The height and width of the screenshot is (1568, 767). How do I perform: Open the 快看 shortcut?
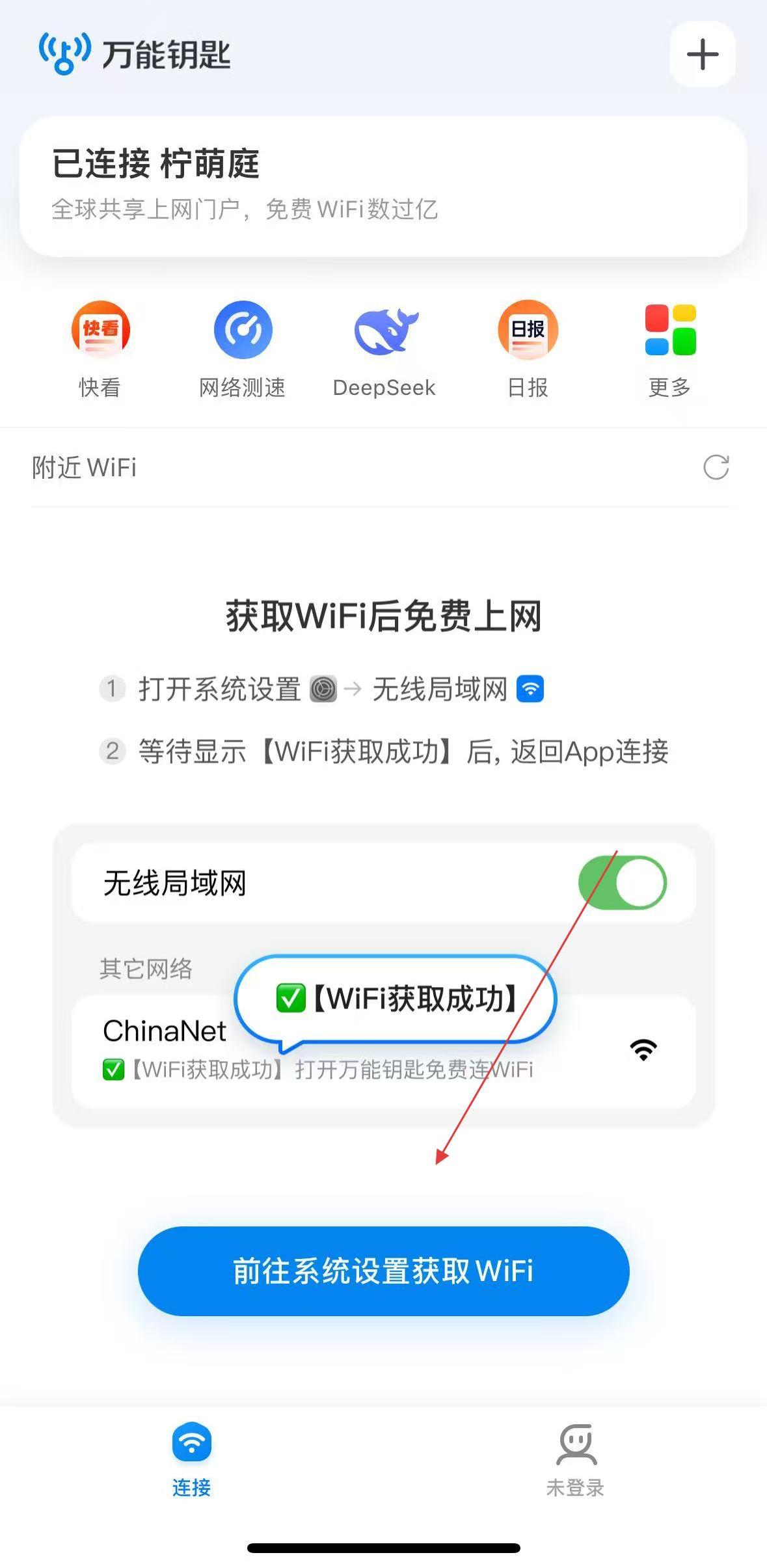tap(100, 347)
